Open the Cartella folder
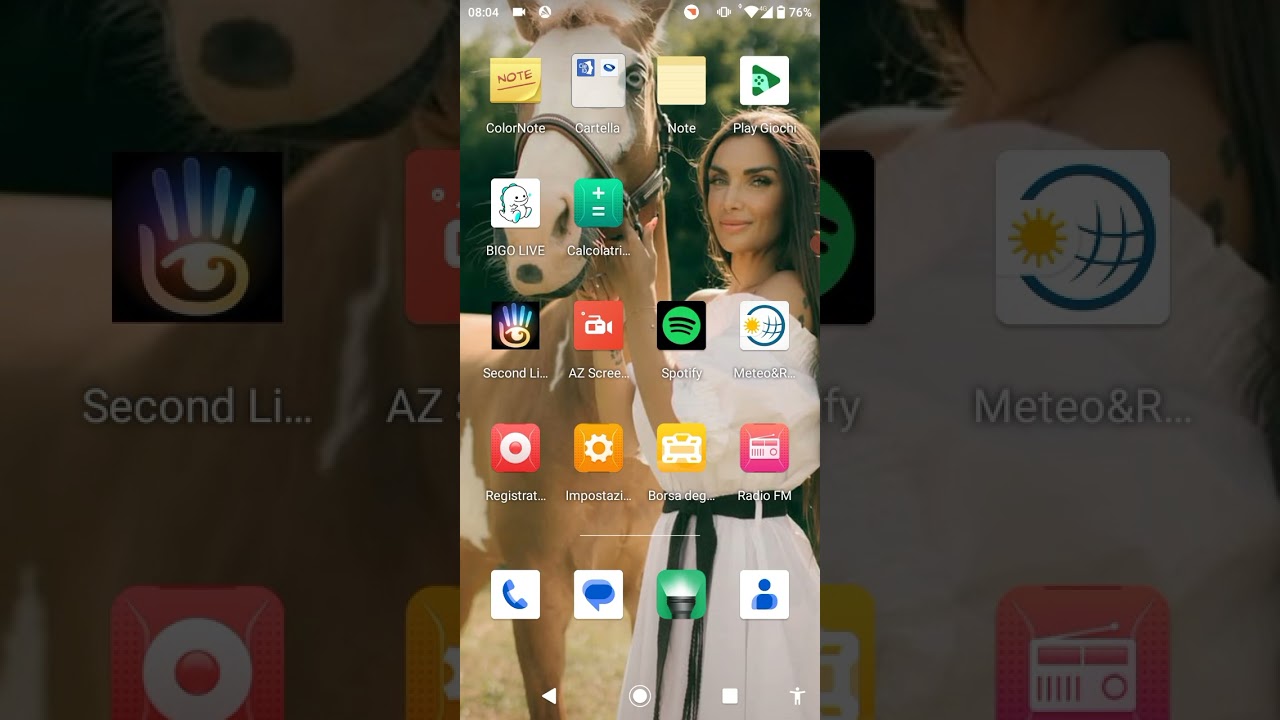The width and height of the screenshot is (1280, 720). click(598, 81)
